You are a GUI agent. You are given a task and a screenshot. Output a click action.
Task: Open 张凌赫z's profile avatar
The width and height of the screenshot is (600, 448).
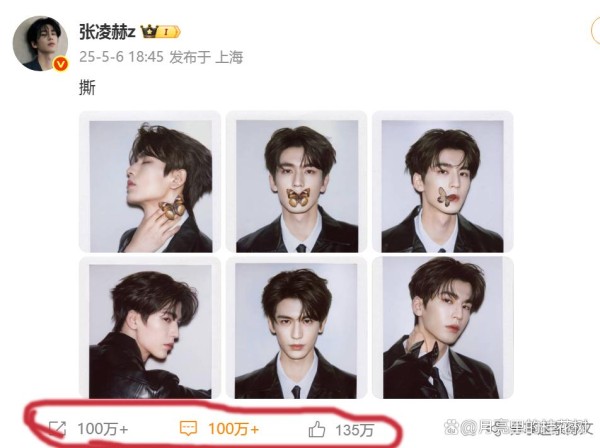39,42
